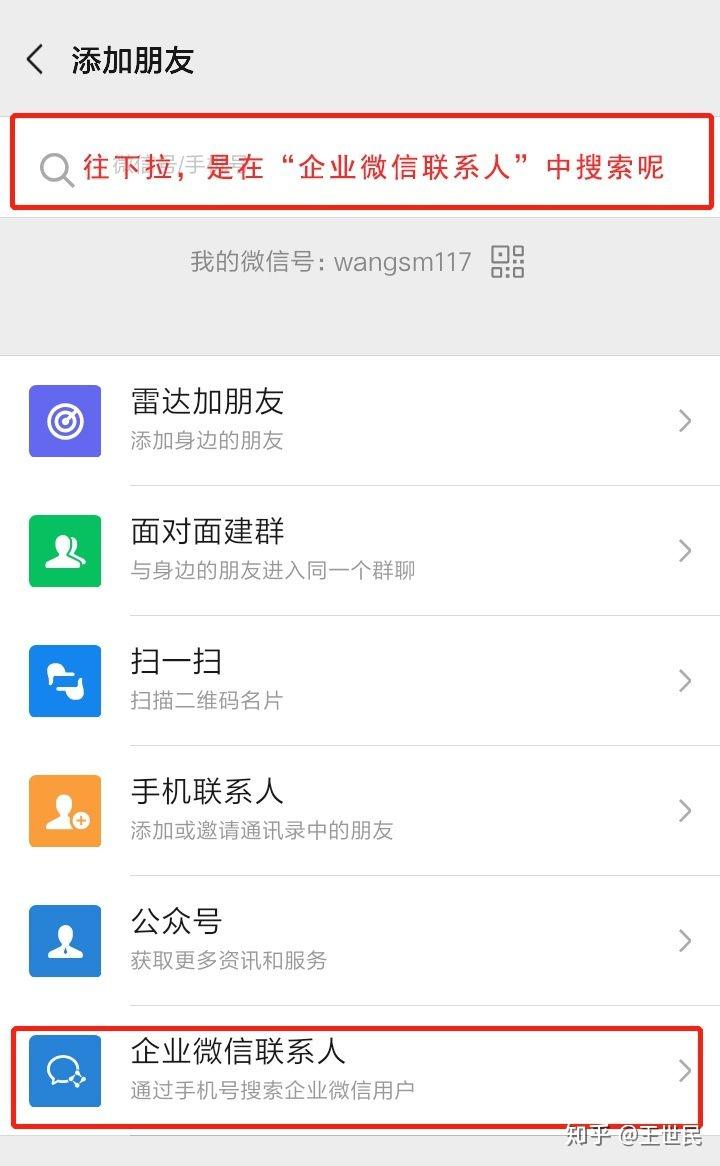Expand 雷达加朋友 via its right chevron

[x=684, y=421]
